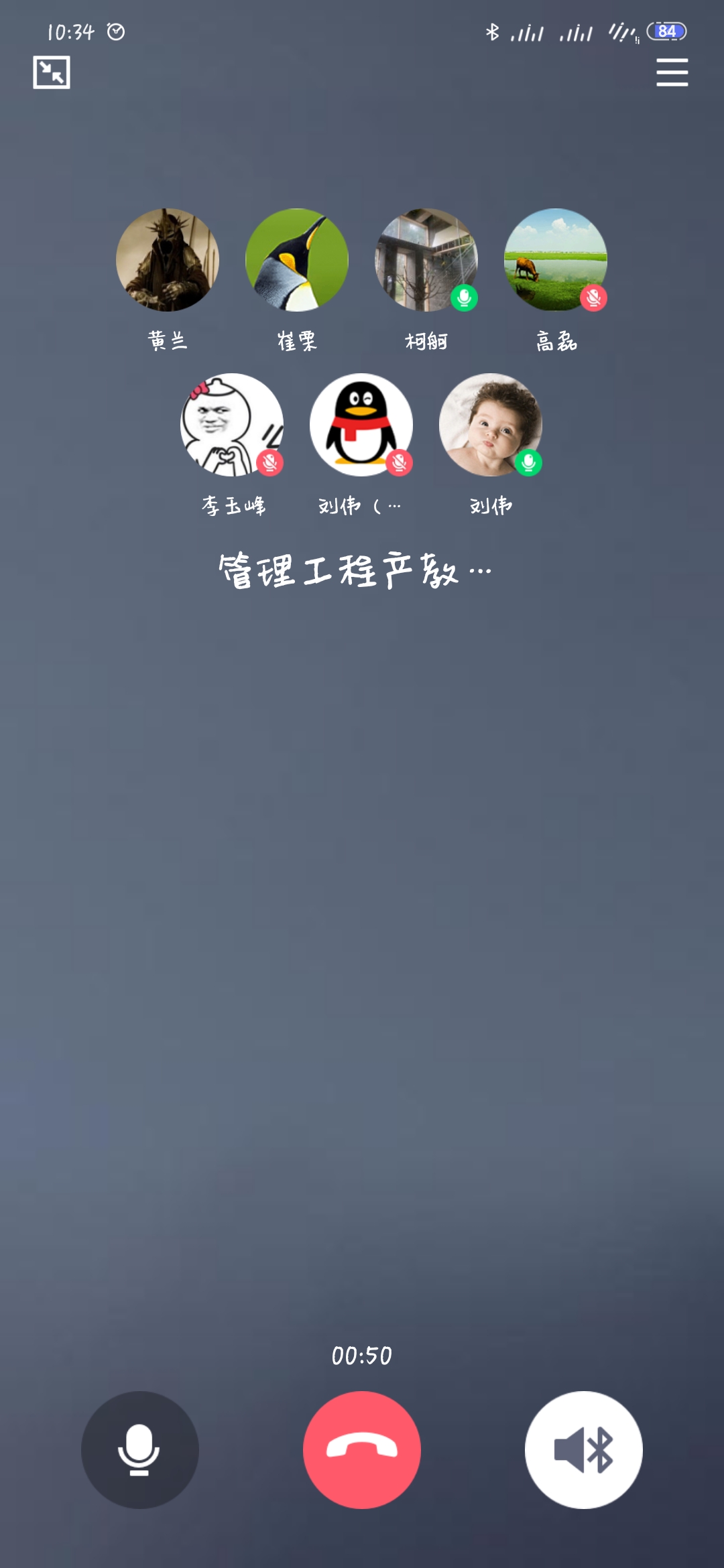This screenshot has height=1568, width=724.
Task: Tap the QQ penguin avatar of 刘伟（…
Action: click(x=361, y=425)
